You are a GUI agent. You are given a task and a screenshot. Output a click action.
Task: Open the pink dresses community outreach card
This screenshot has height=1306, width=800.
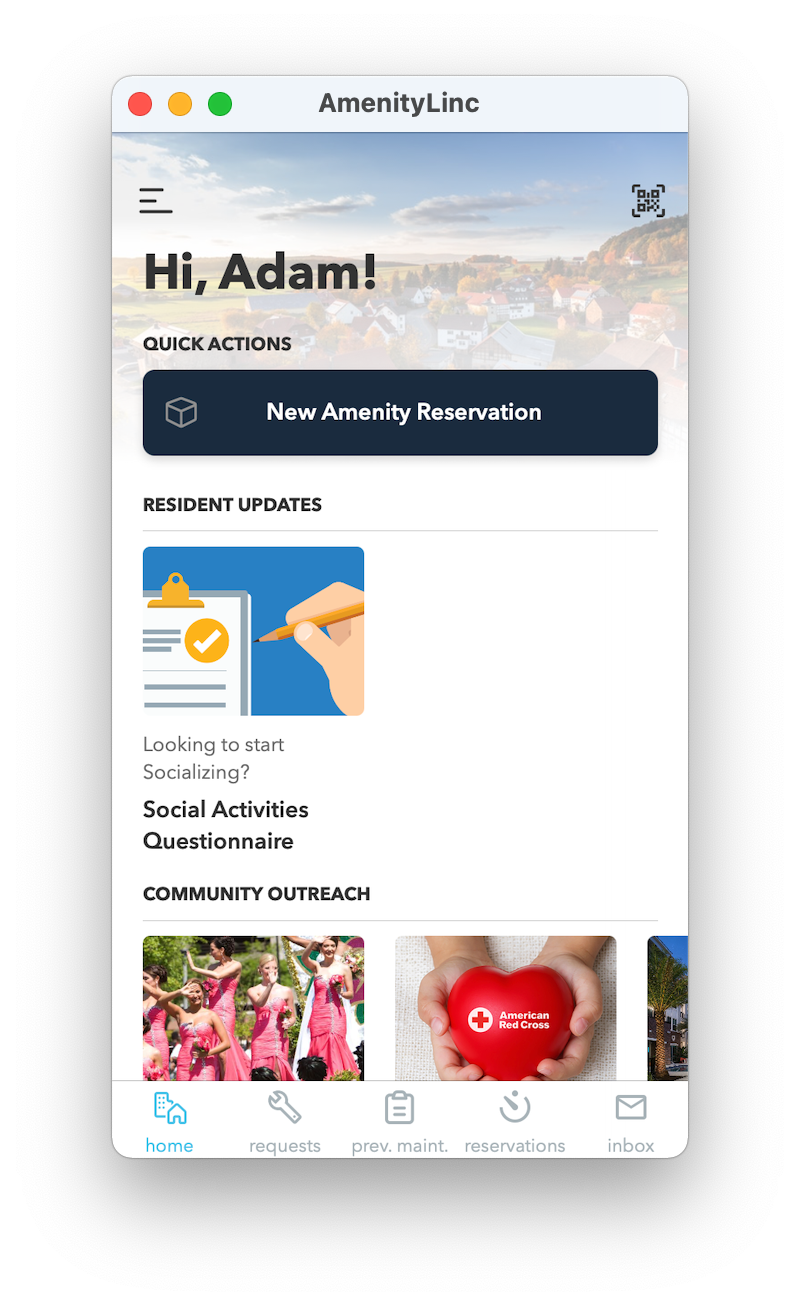tap(253, 1007)
